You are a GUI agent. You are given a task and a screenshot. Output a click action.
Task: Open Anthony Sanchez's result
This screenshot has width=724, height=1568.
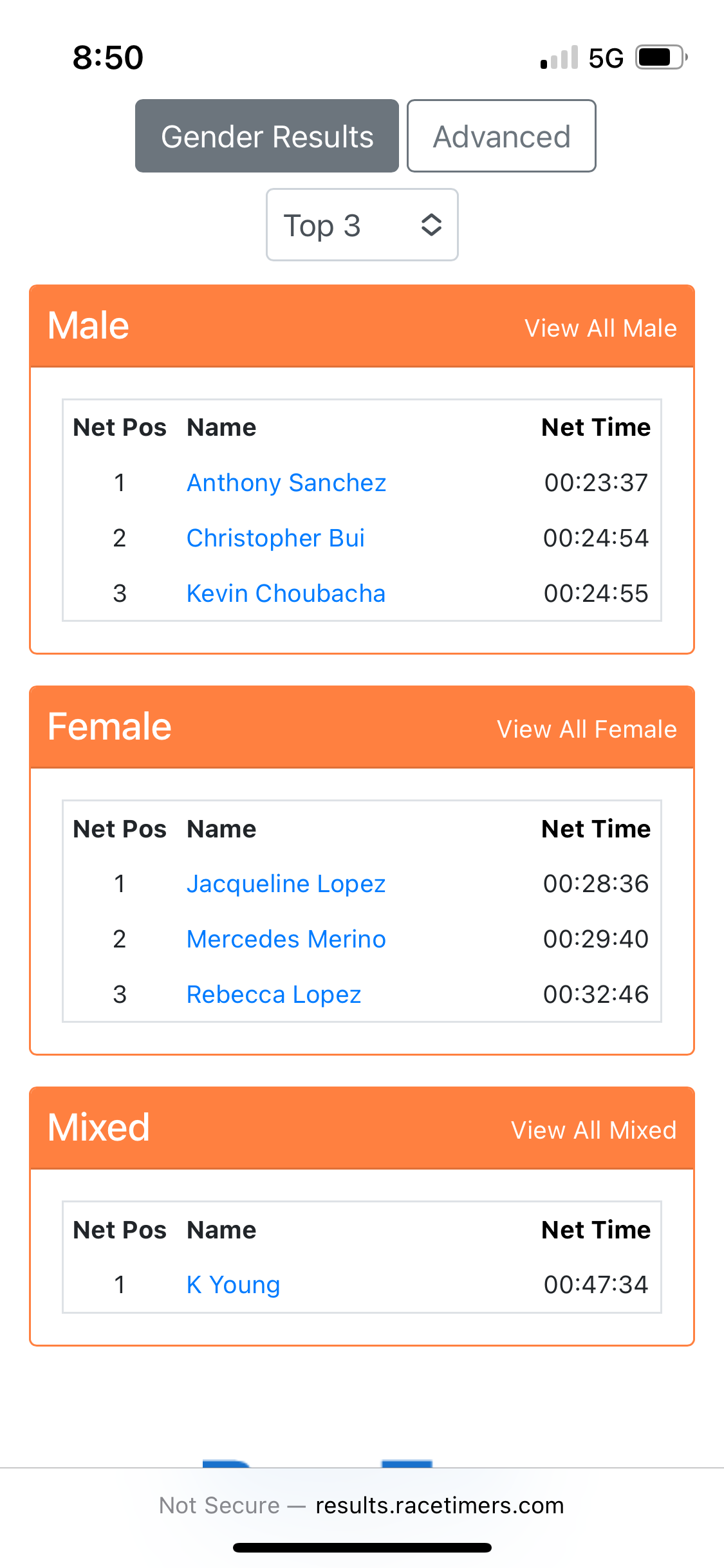(286, 483)
